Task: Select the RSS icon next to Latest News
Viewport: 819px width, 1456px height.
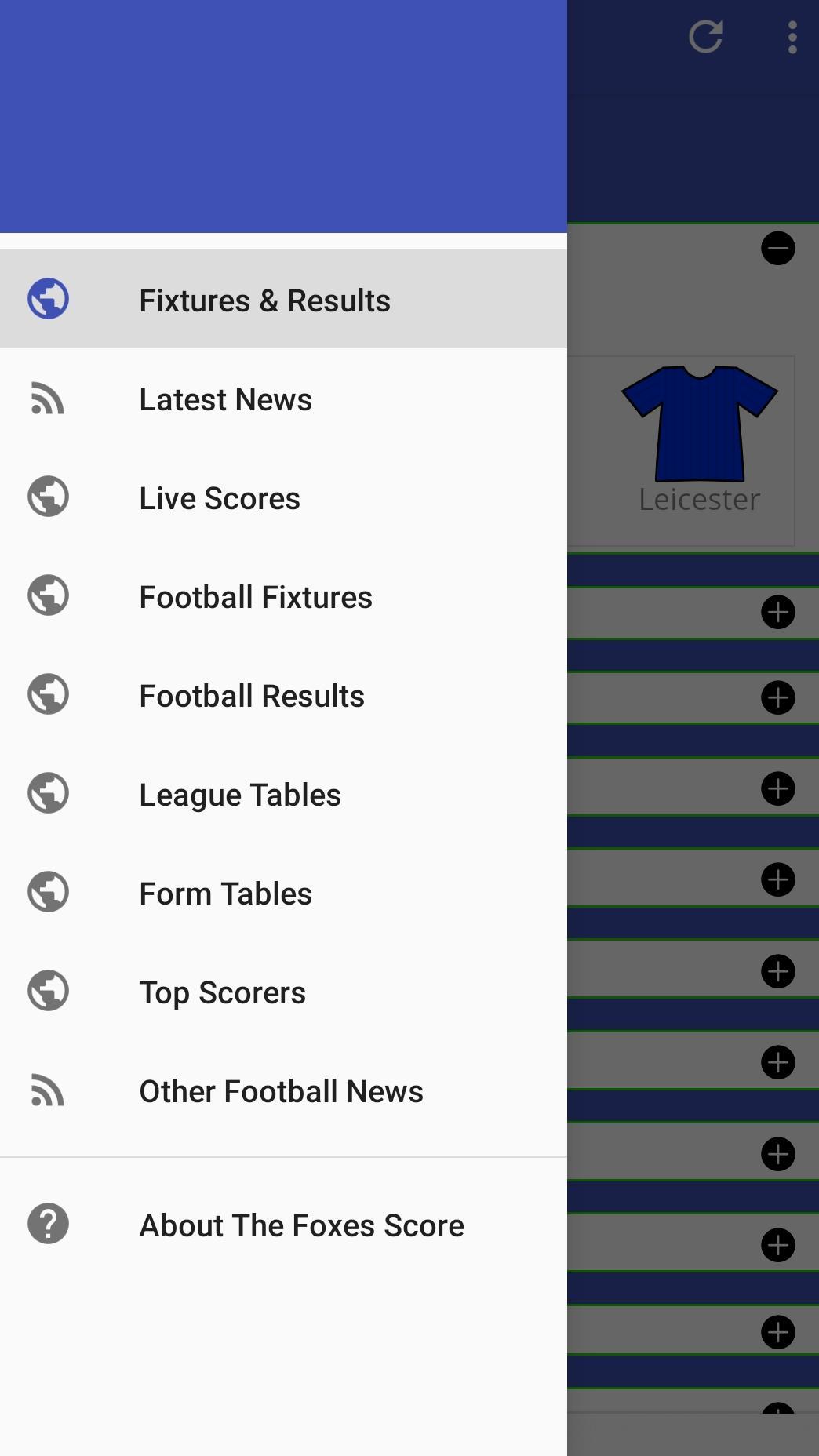Action: (x=48, y=399)
